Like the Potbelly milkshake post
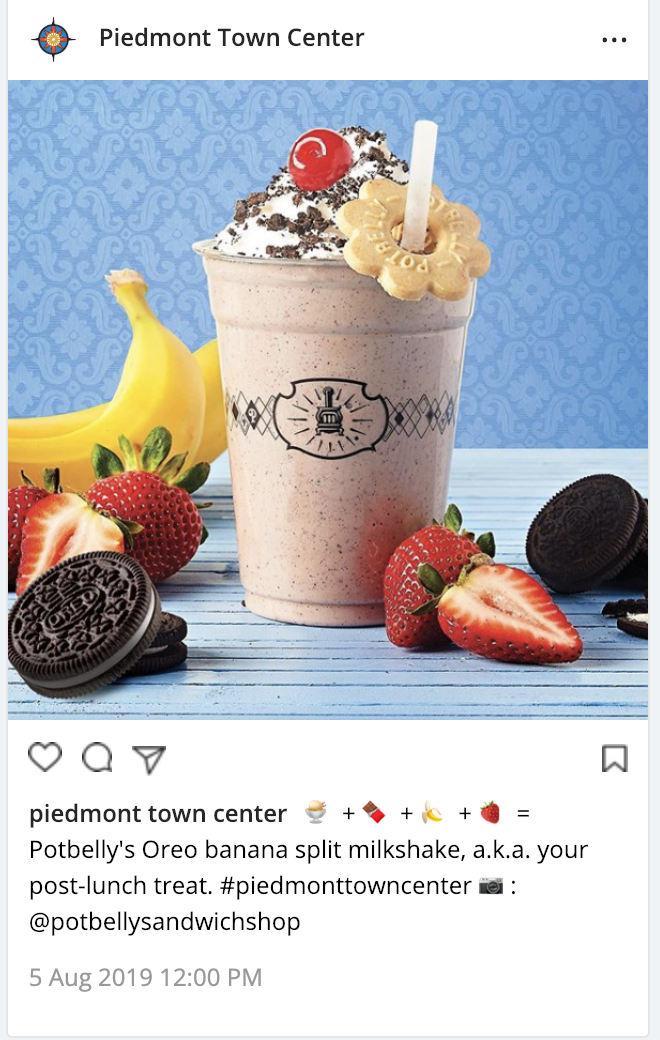Viewport: 660px width, 1040px height. [45, 758]
